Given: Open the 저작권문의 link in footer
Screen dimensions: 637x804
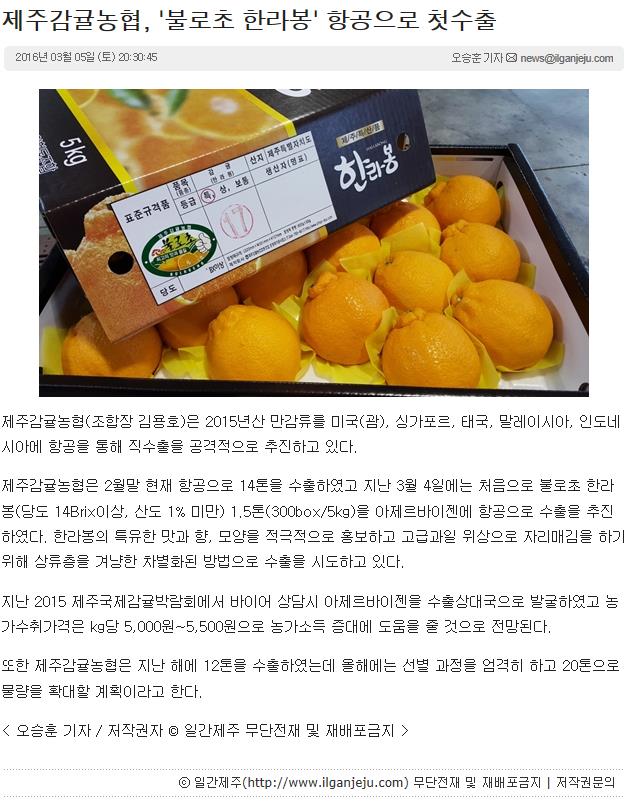Looking at the screenshot, I should coord(589,782).
